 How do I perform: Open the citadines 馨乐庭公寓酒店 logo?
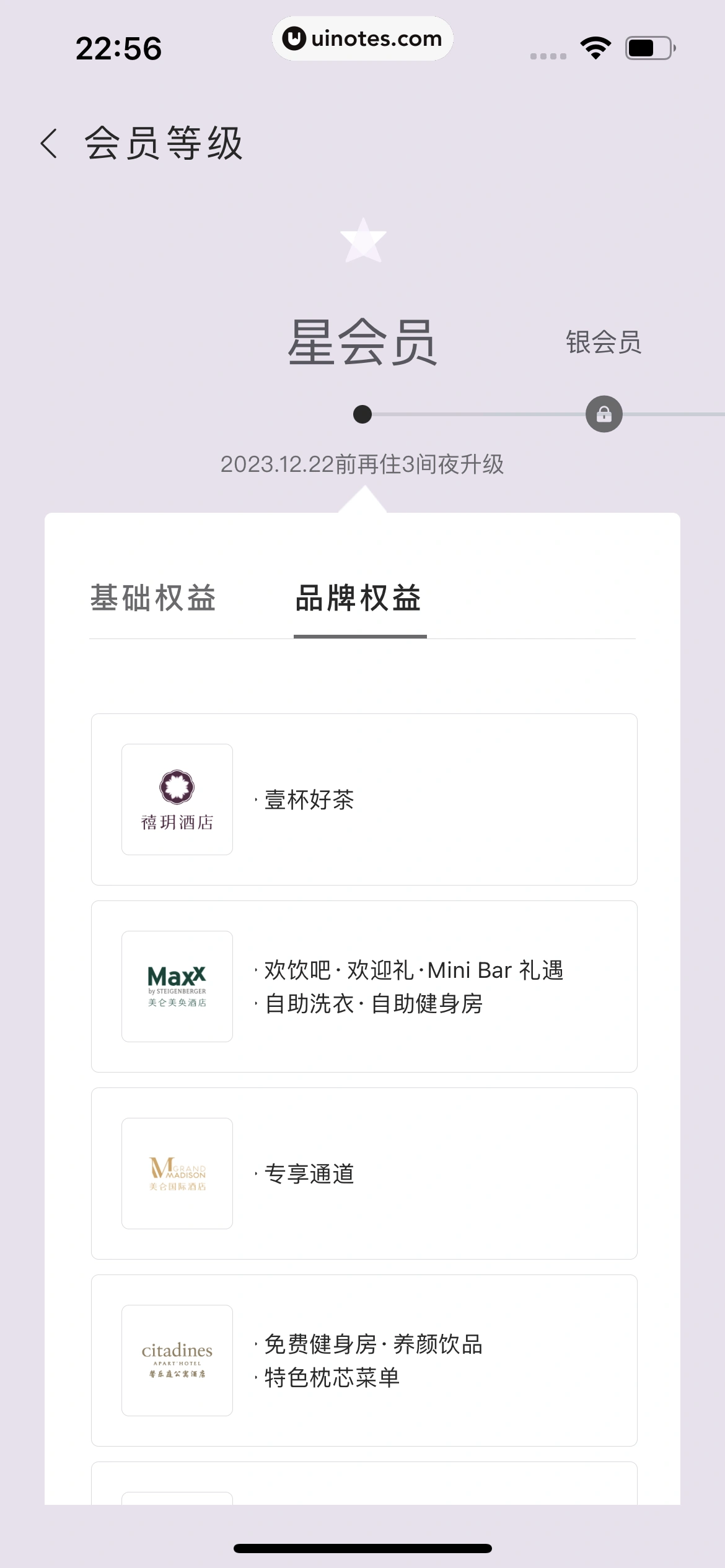(177, 1360)
